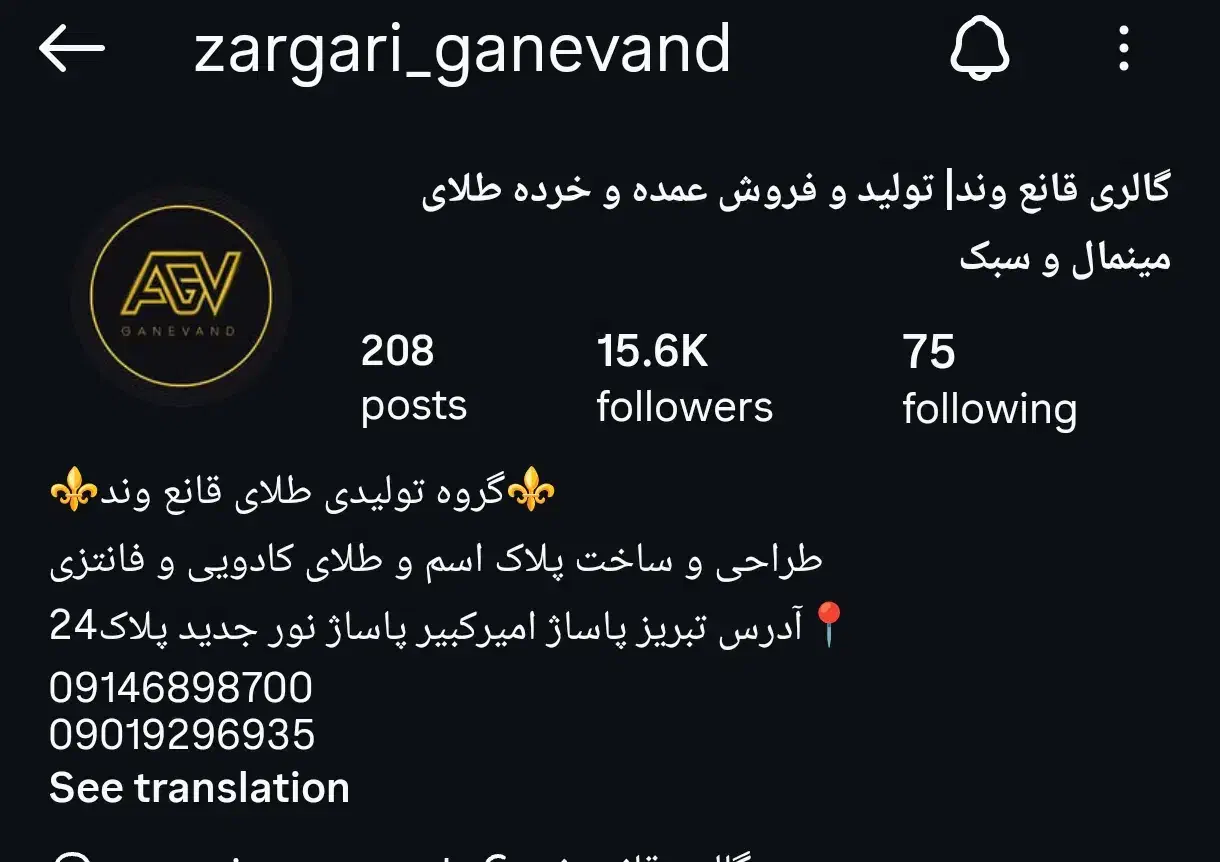Open the notifications bell for this profile

pos(981,49)
